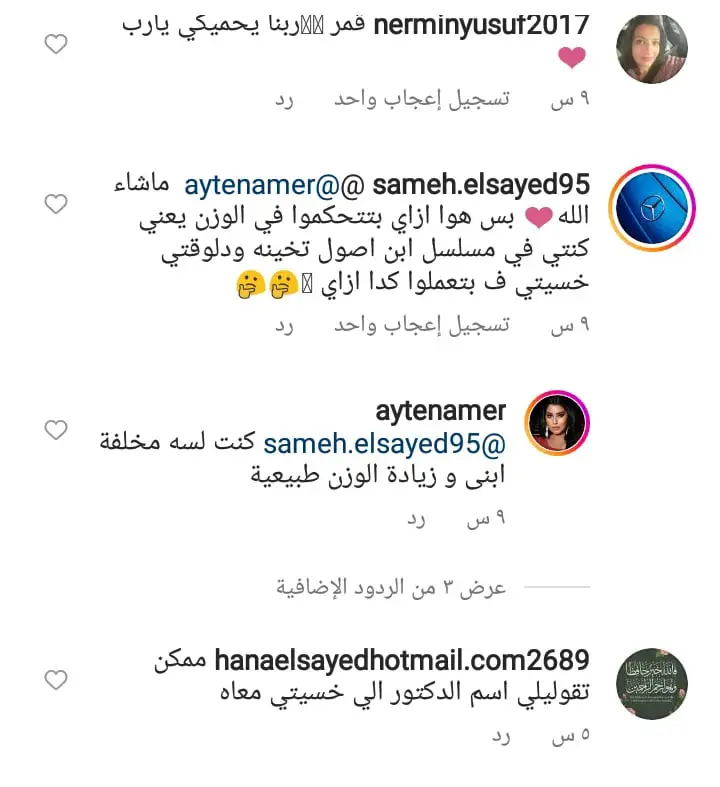The height and width of the screenshot is (787, 720).
Task: Reply to hanaelsayedhotmail.com2689's comment
Action: [x=499, y=737]
